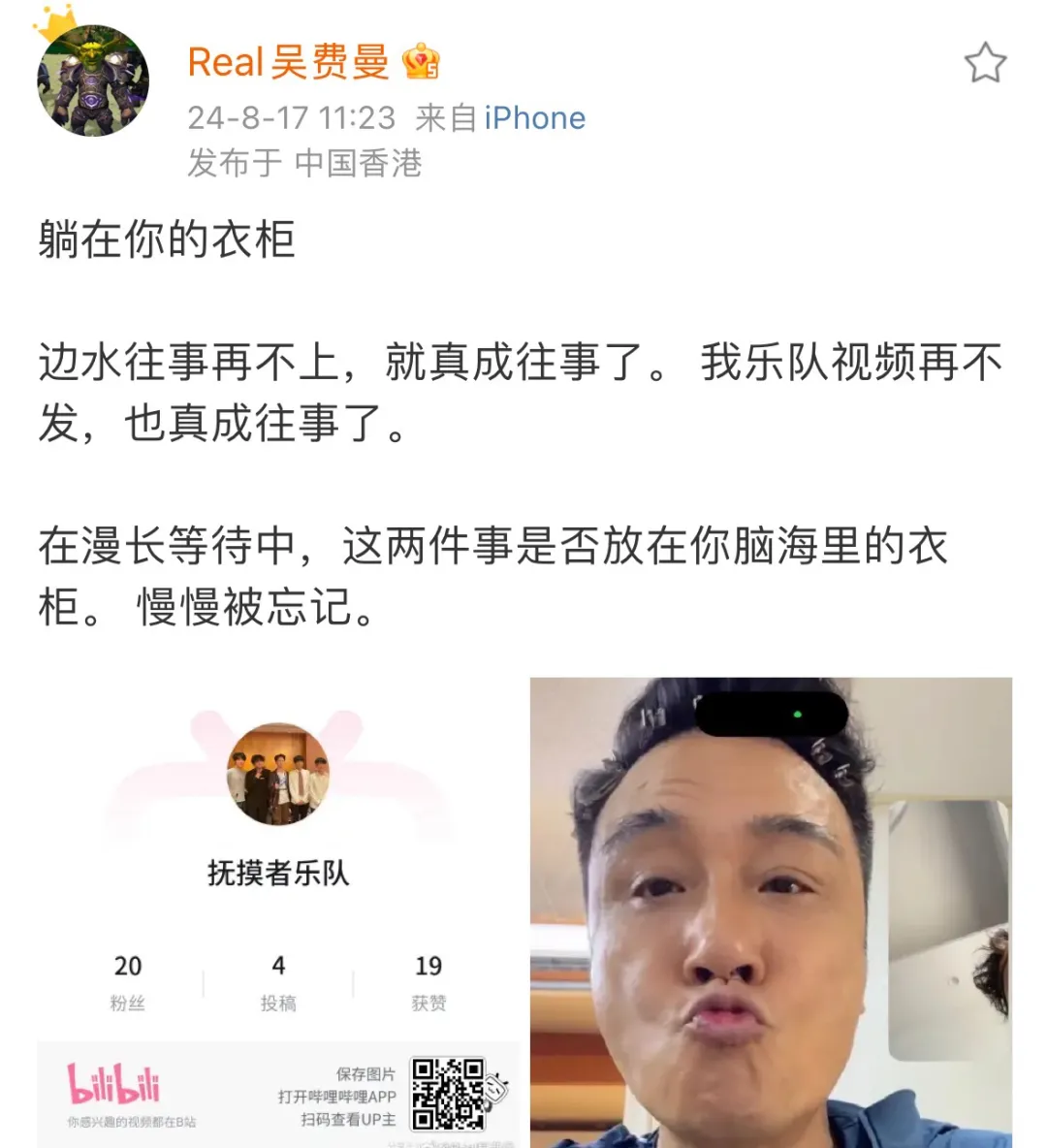The width and height of the screenshot is (1047, 1148).
Task: Tap the username Real吴费曼
Action: point(288,63)
